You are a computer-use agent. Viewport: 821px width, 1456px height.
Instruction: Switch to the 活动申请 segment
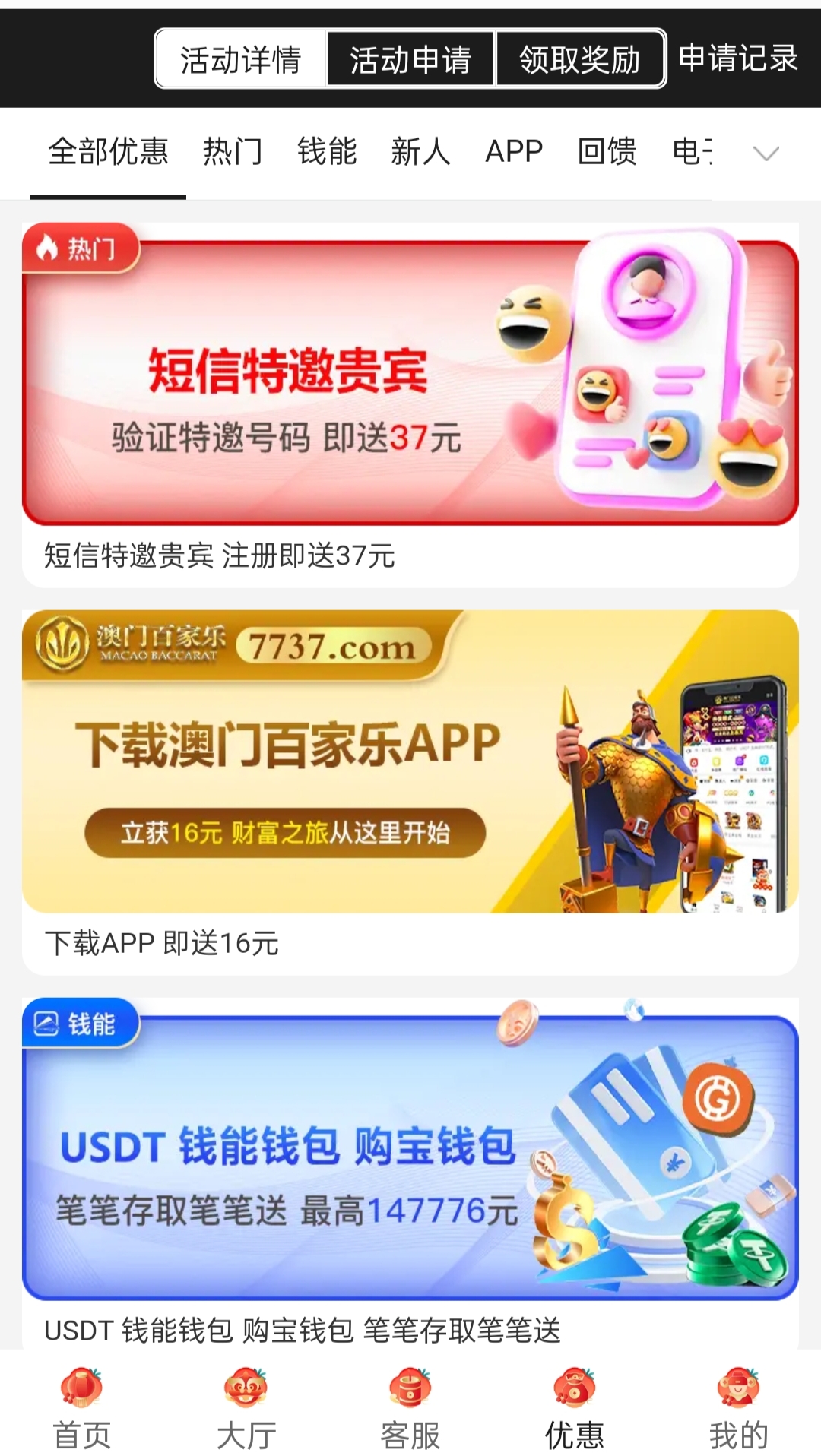tap(410, 59)
